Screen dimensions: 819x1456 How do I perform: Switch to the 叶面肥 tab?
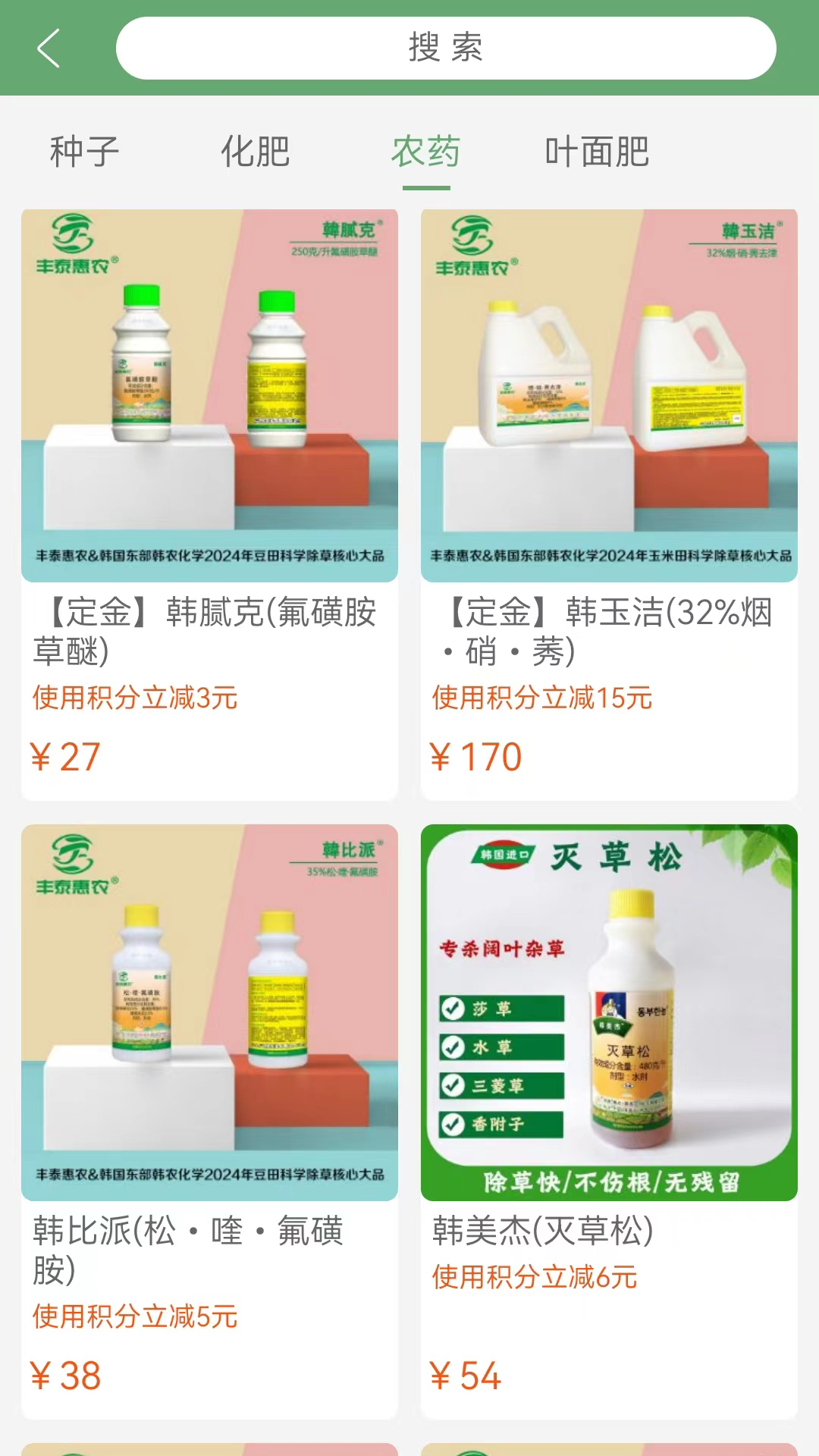[598, 152]
